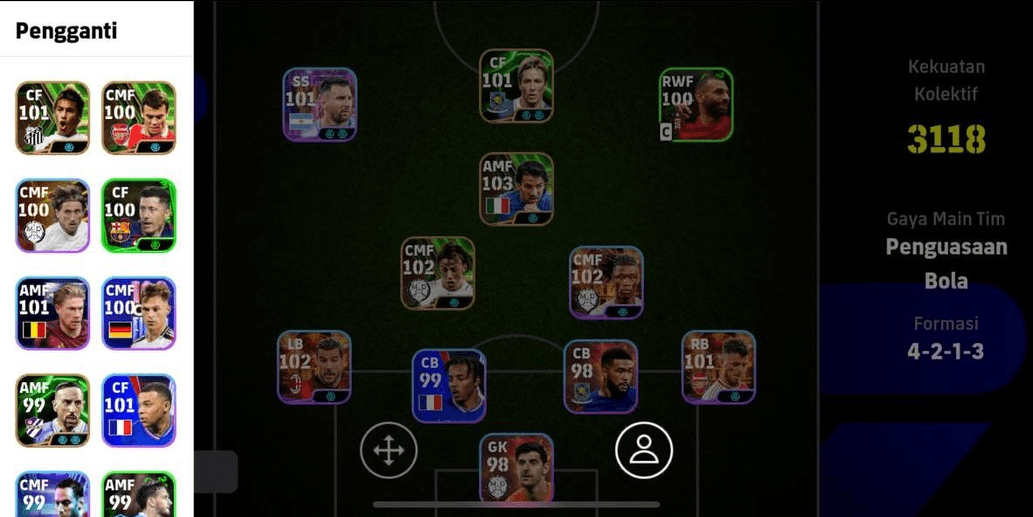Screen dimensions: 1033x517
Task: Choose the GK 98 goalkeeper card
Action: [x=516, y=469]
